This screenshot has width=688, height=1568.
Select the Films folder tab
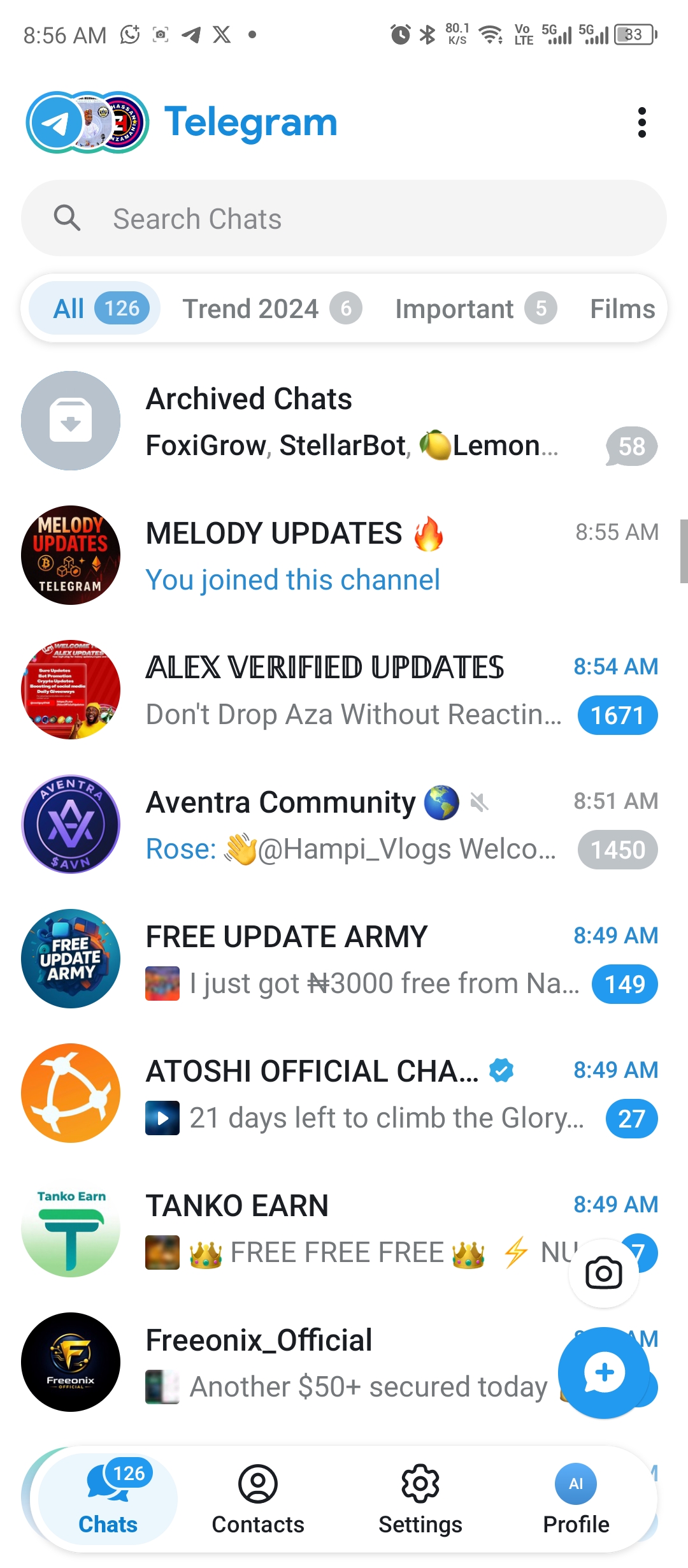tap(622, 309)
